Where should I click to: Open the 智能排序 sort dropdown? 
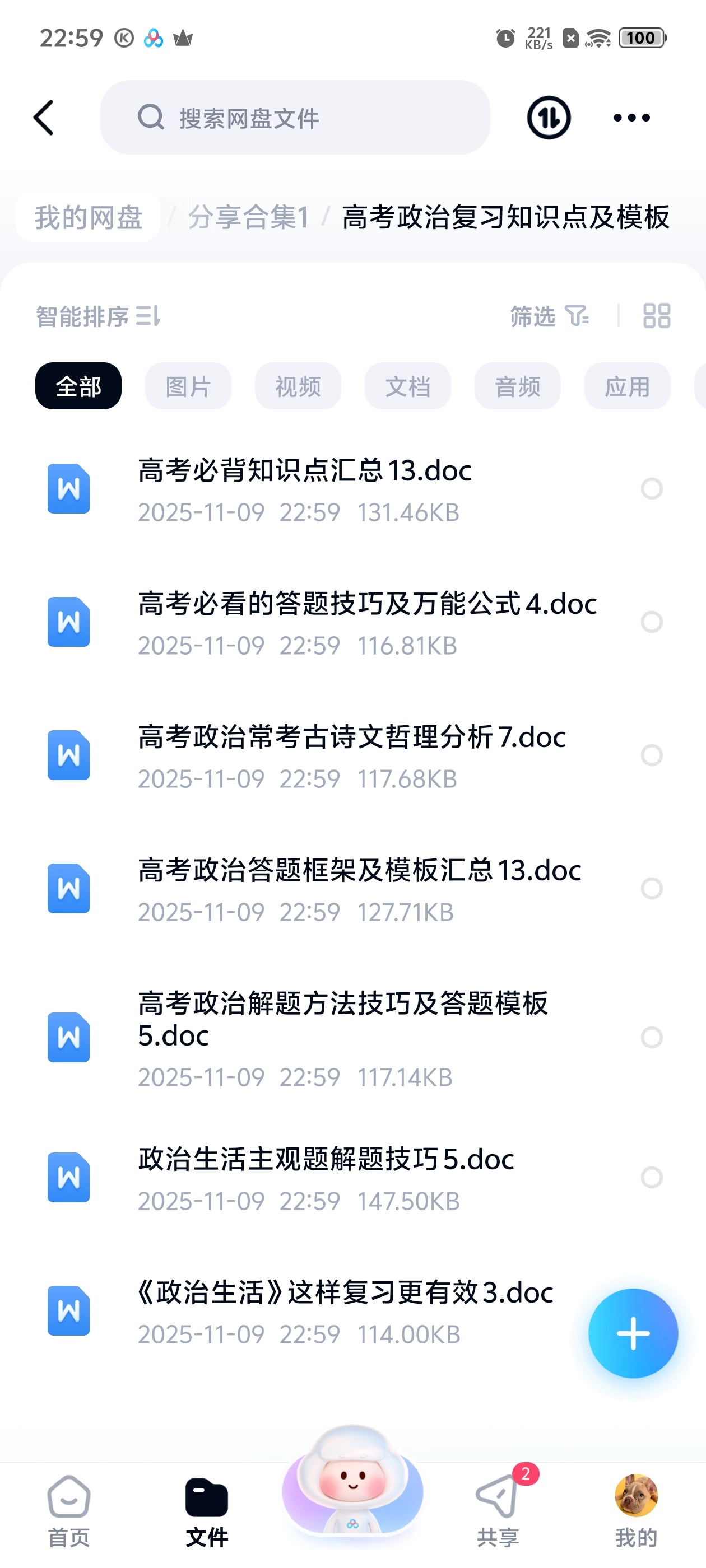(x=96, y=316)
